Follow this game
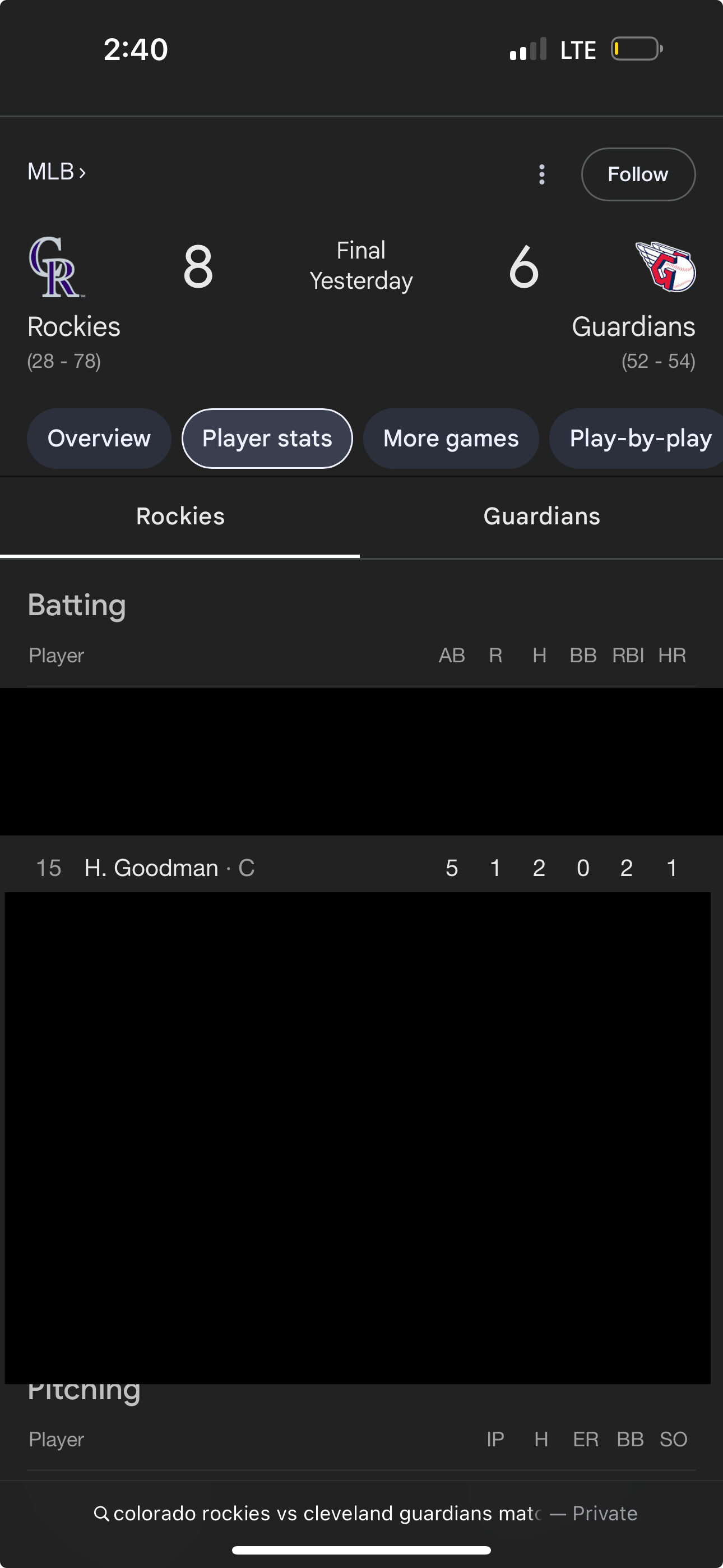The image size is (723, 1568). [637, 175]
